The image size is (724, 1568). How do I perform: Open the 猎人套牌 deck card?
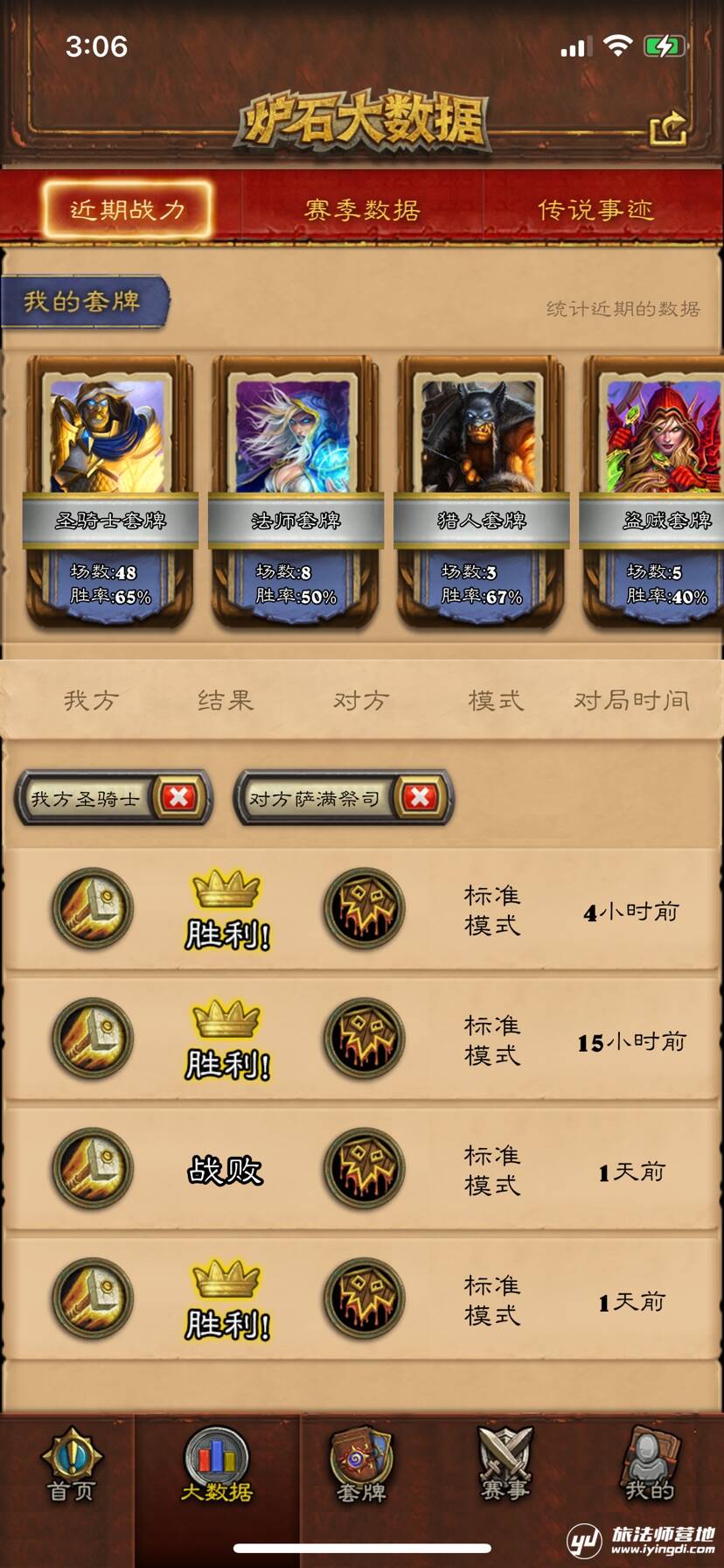coord(481,490)
